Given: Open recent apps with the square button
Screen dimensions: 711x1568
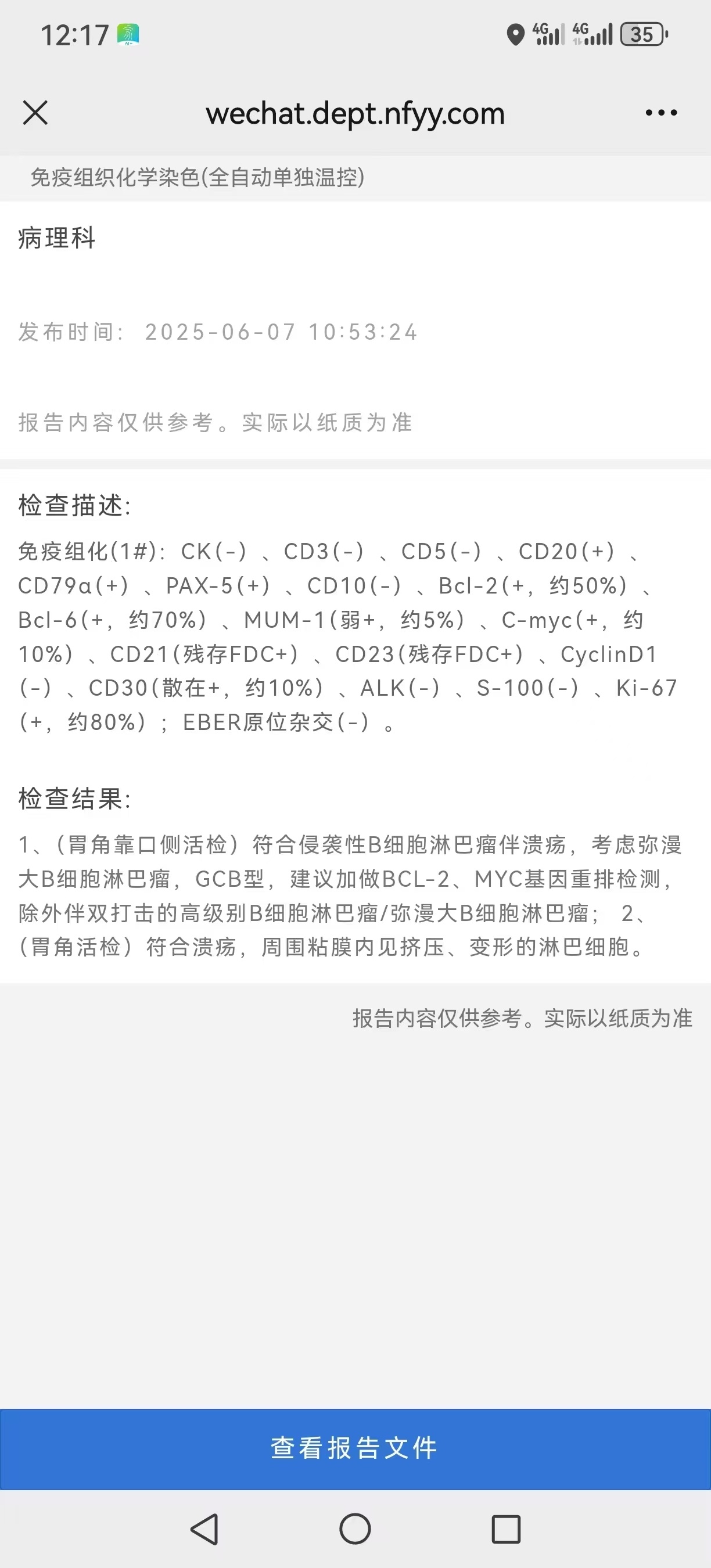Looking at the screenshot, I should click(x=506, y=1529).
